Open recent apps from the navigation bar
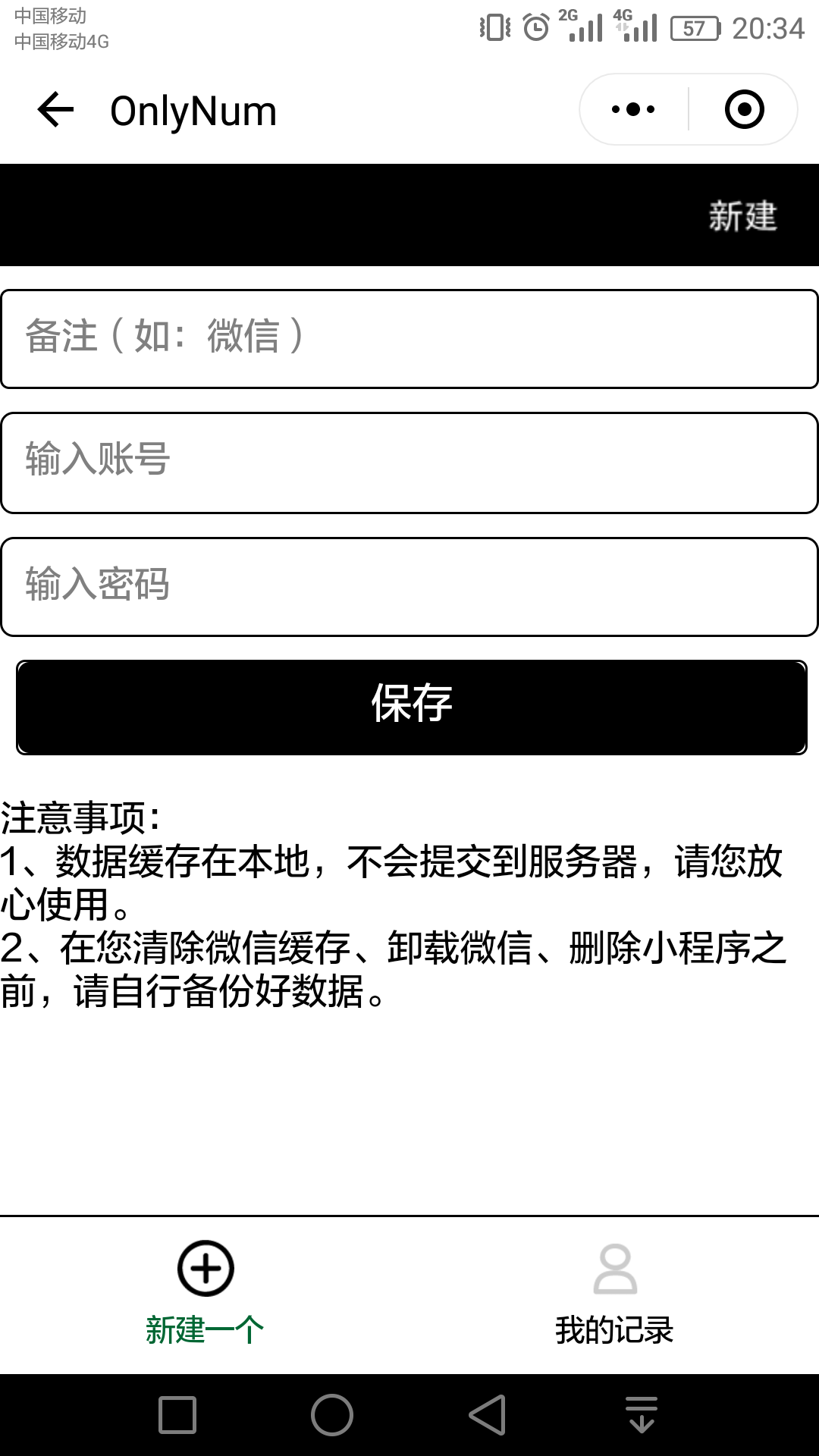819x1456 pixels. pos(177,1415)
